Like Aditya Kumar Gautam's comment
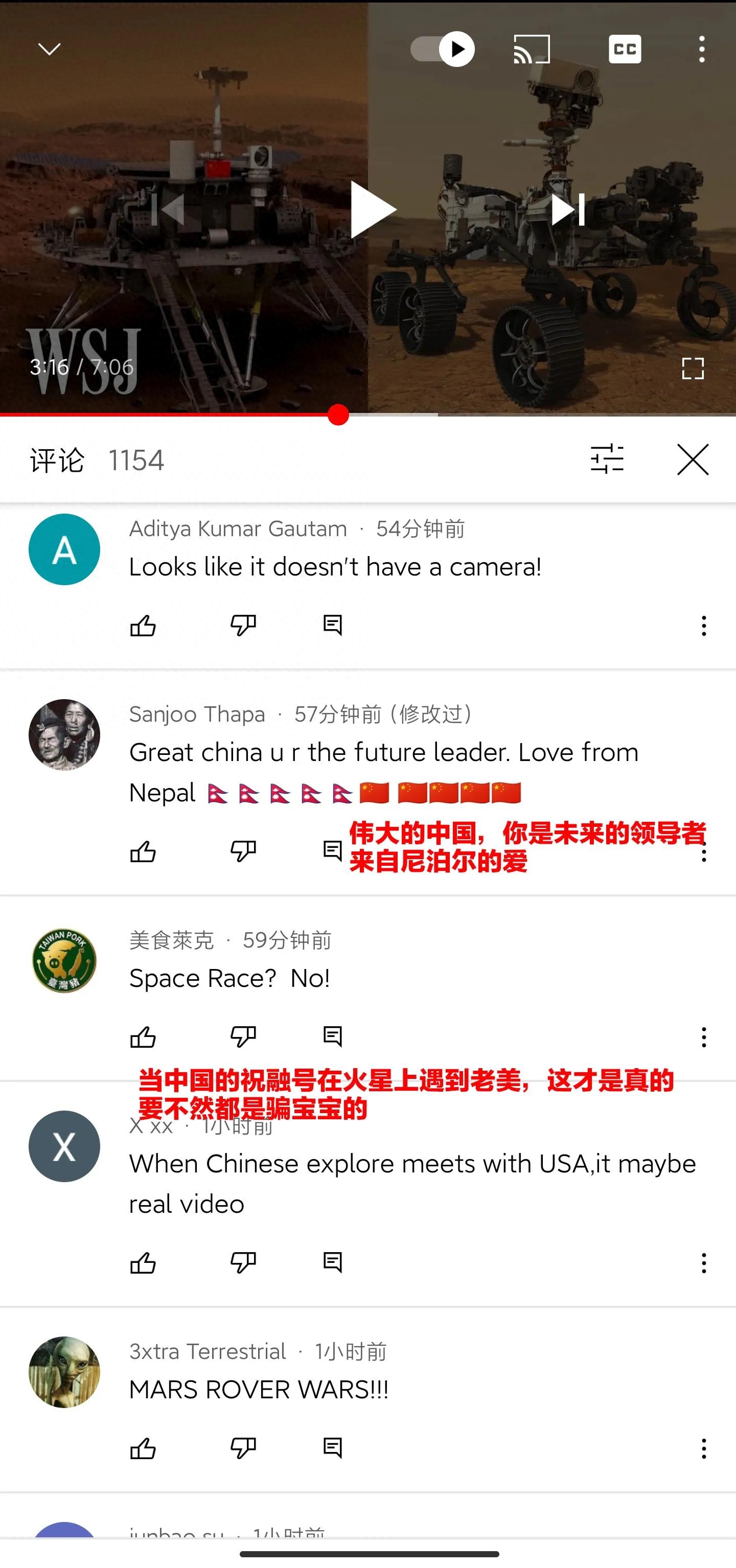This screenshot has height=1568, width=736. coord(143,625)
